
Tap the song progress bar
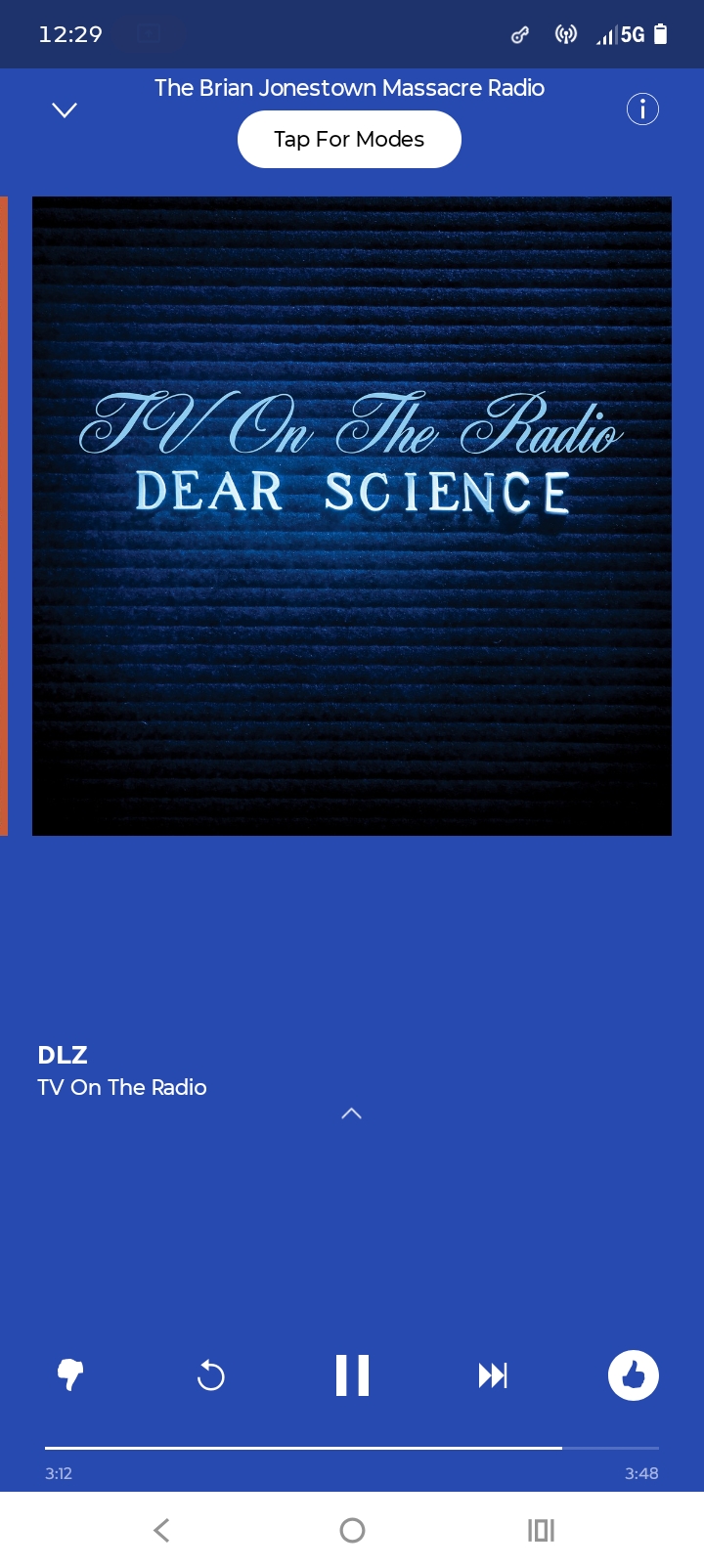tap(352, 1448)
